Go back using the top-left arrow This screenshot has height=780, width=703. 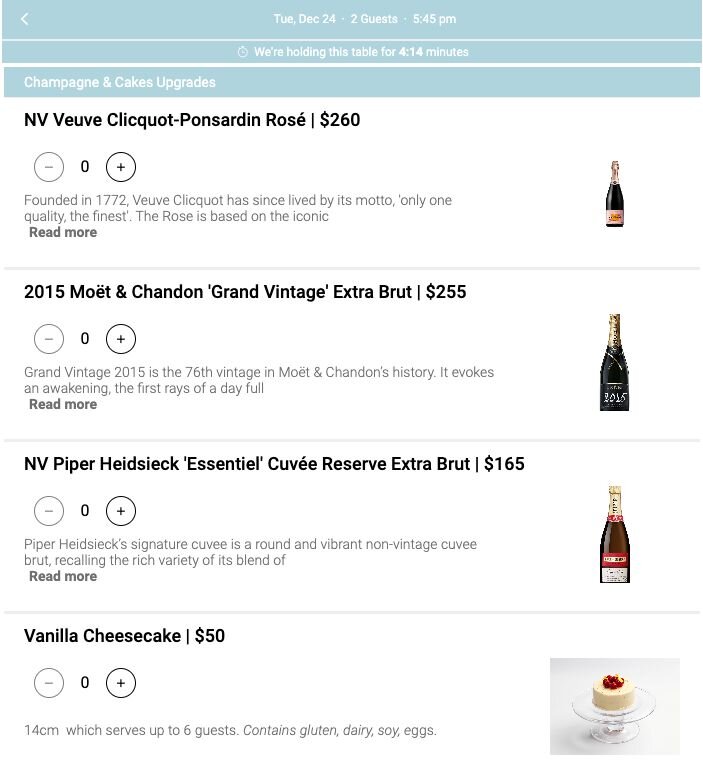(25, 19)
